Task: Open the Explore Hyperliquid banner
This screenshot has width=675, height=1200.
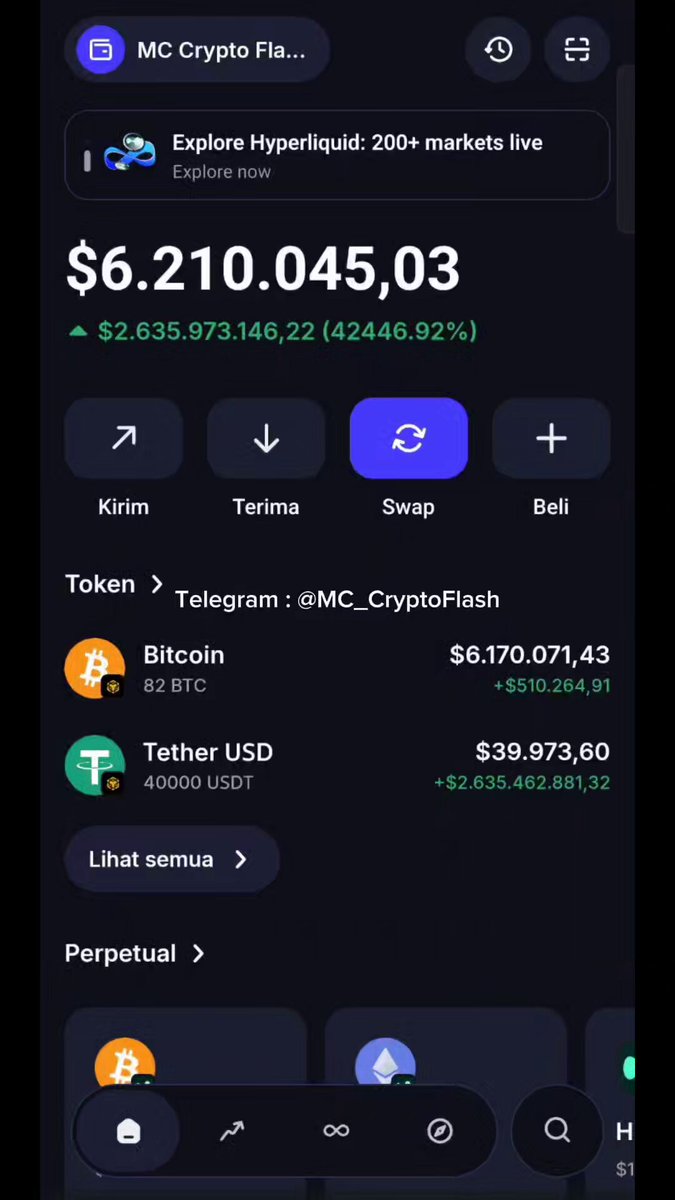Action: click(x=337, y=156)
